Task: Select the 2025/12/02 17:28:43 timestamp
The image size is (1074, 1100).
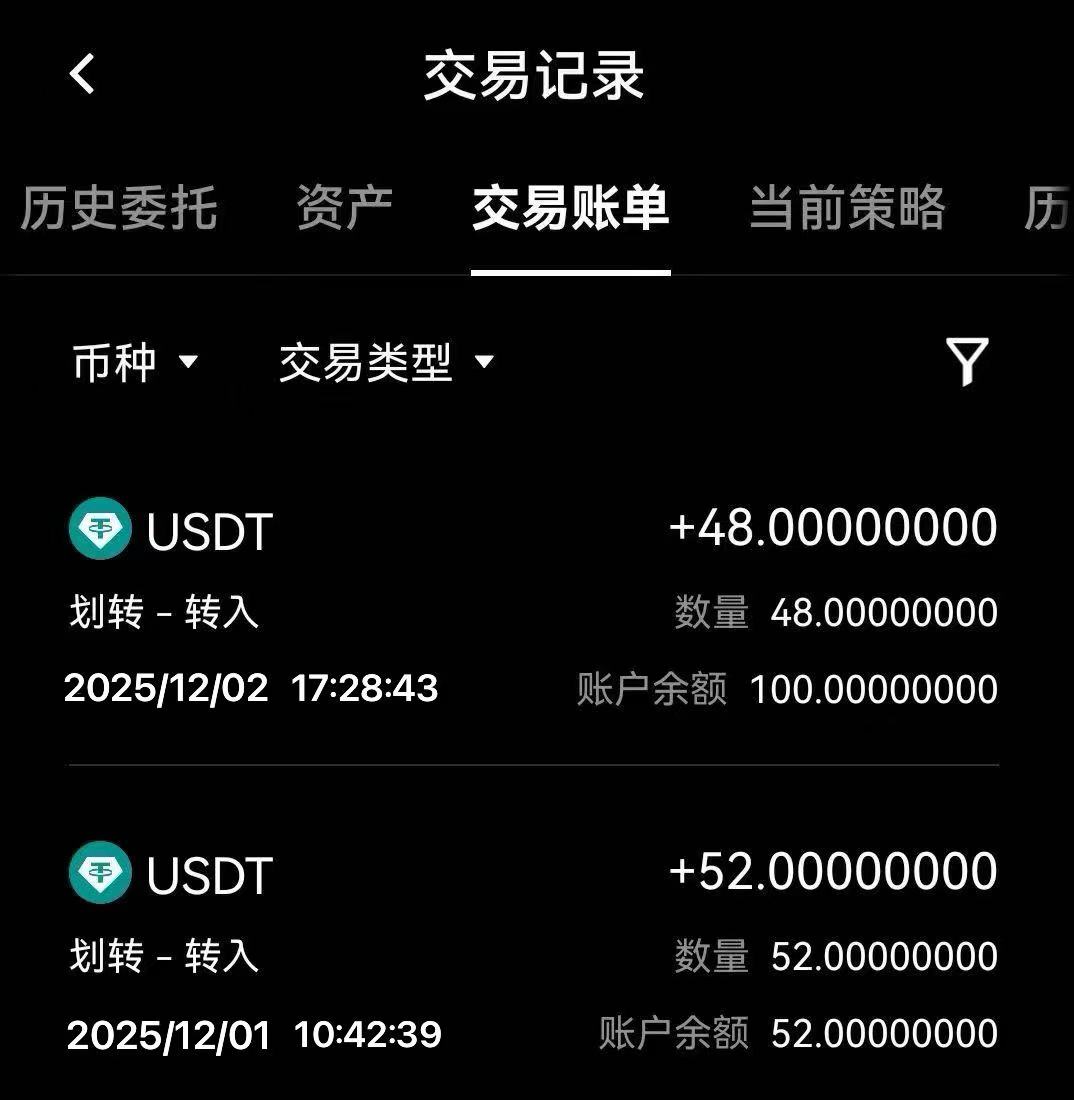Action: [x=250, y=690]
